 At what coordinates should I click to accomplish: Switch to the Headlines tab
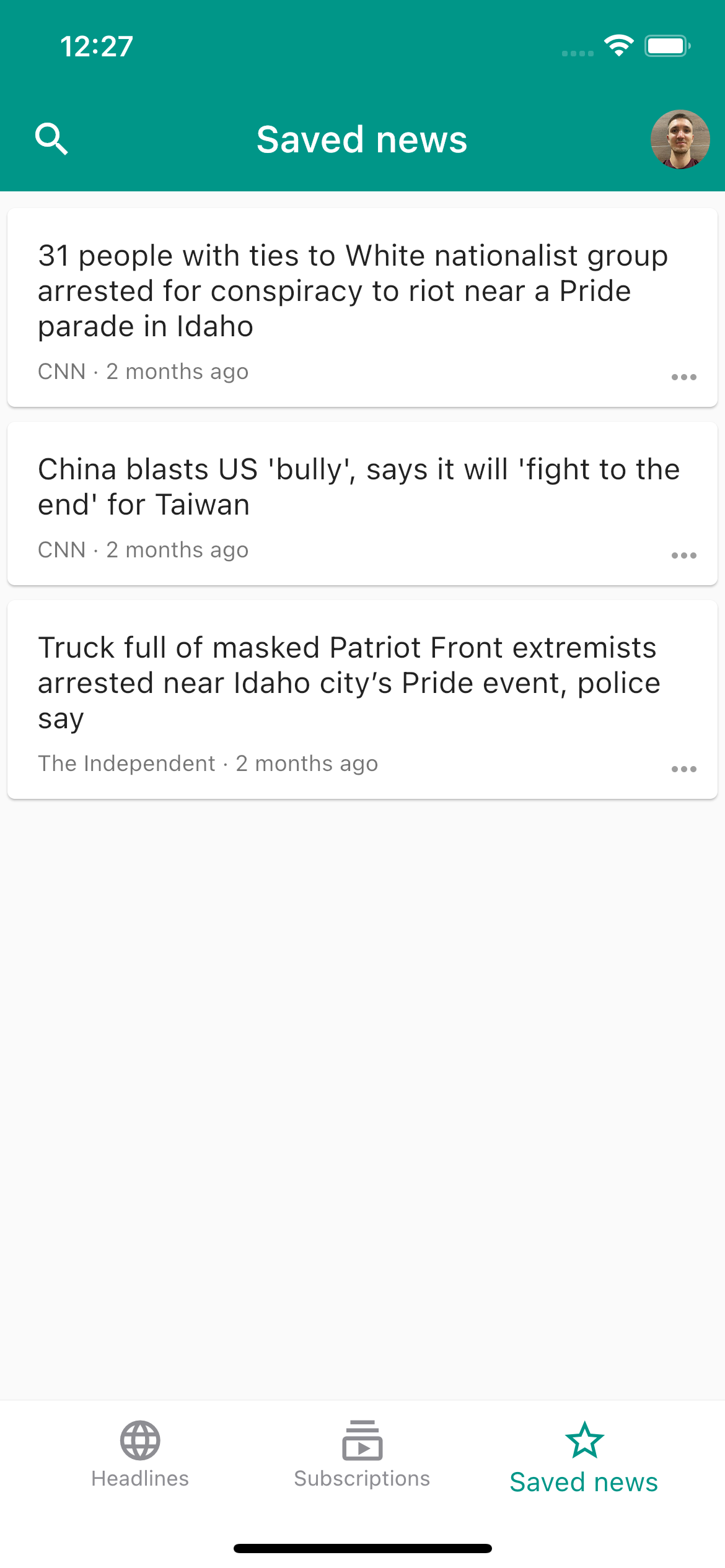[x=140, y=1455]
